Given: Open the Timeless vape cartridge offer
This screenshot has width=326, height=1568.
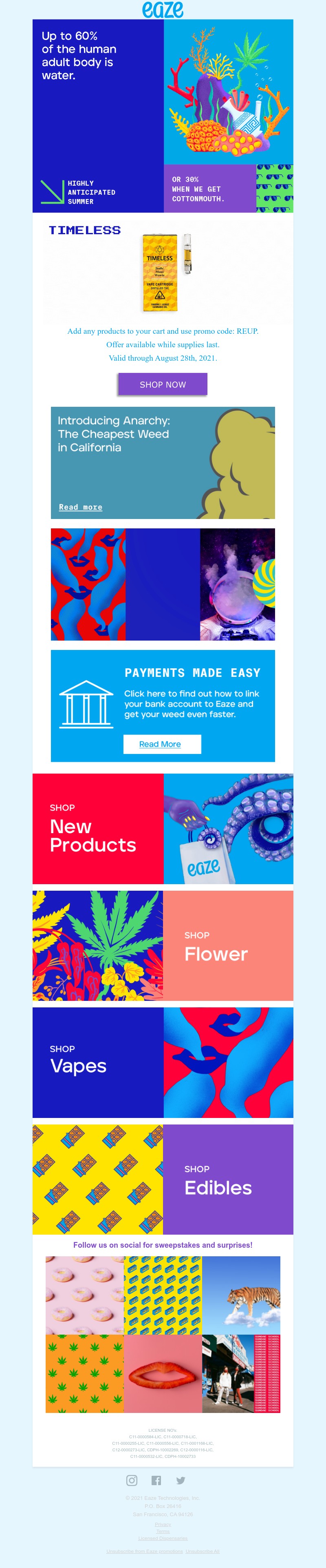Looking at the screenshot, I should tap(163, 271).
